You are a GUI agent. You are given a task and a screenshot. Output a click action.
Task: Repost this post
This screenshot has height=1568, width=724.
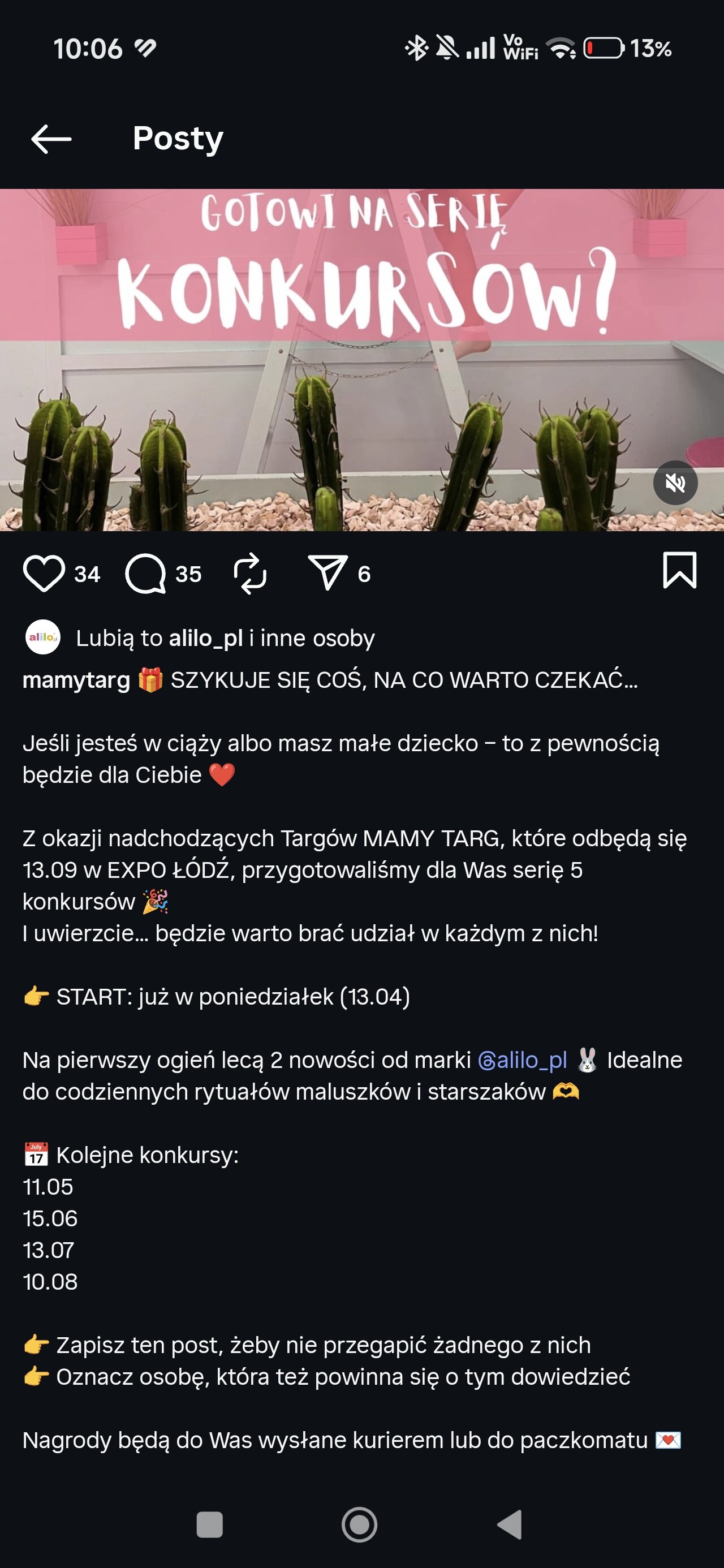click(x=250, y=574)
